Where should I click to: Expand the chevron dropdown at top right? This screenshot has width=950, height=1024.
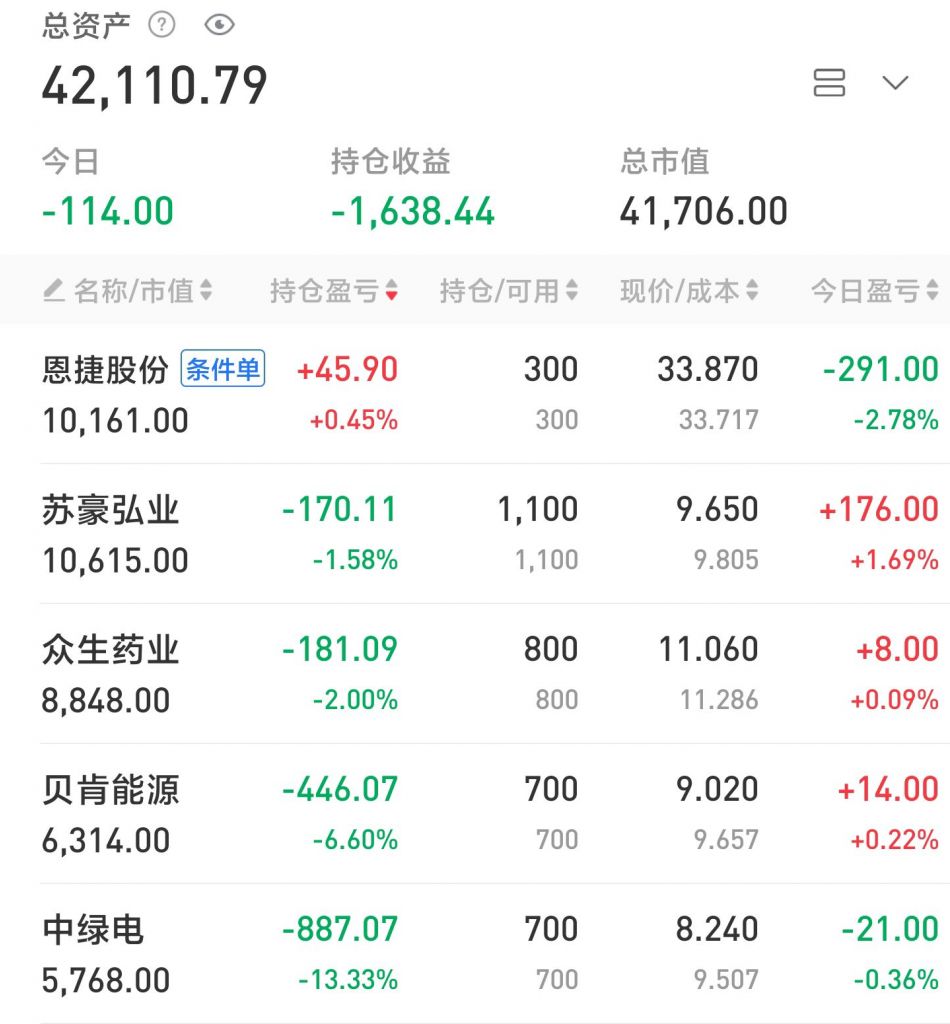coord(893,84)
